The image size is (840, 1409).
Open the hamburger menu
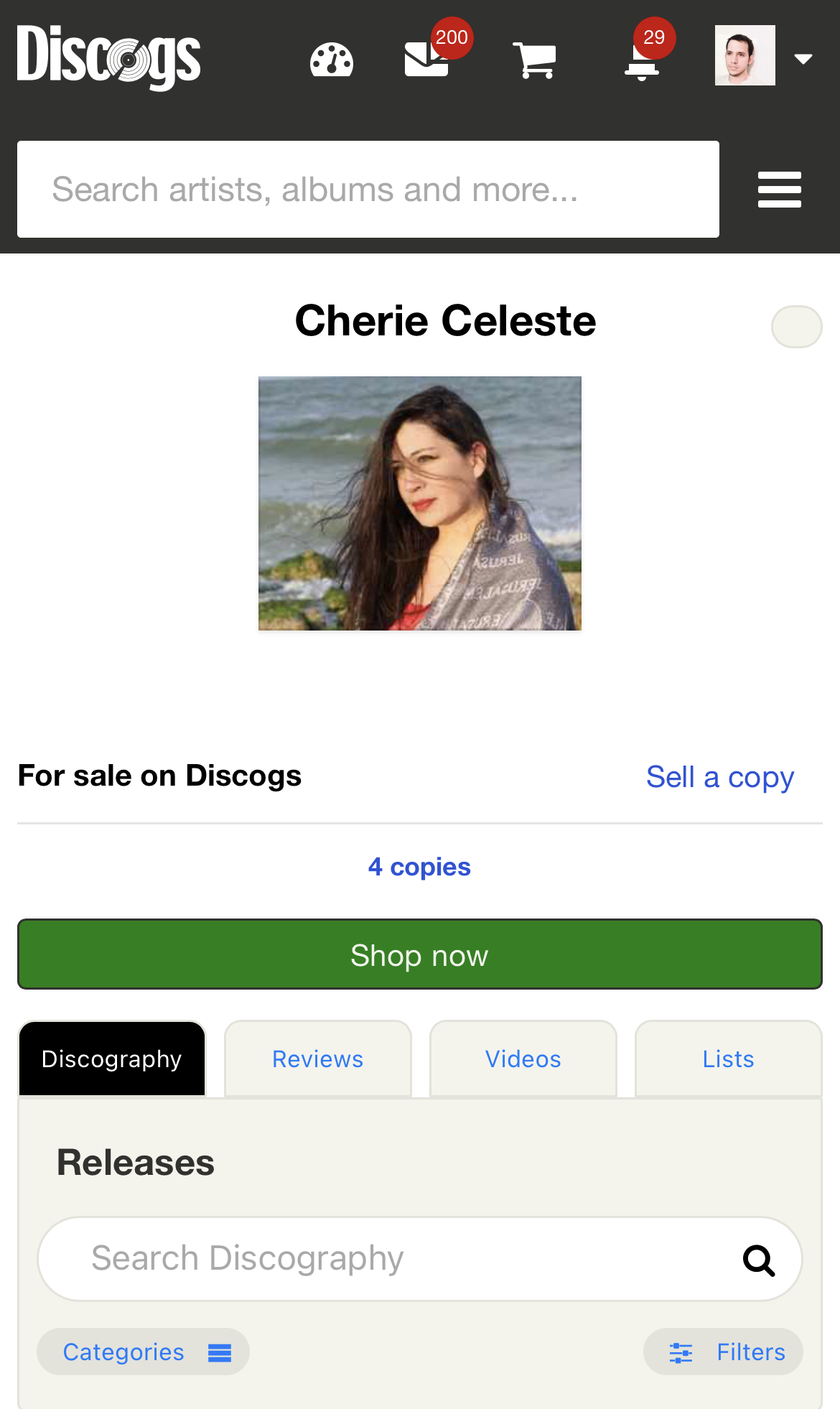tap(779, 190)
